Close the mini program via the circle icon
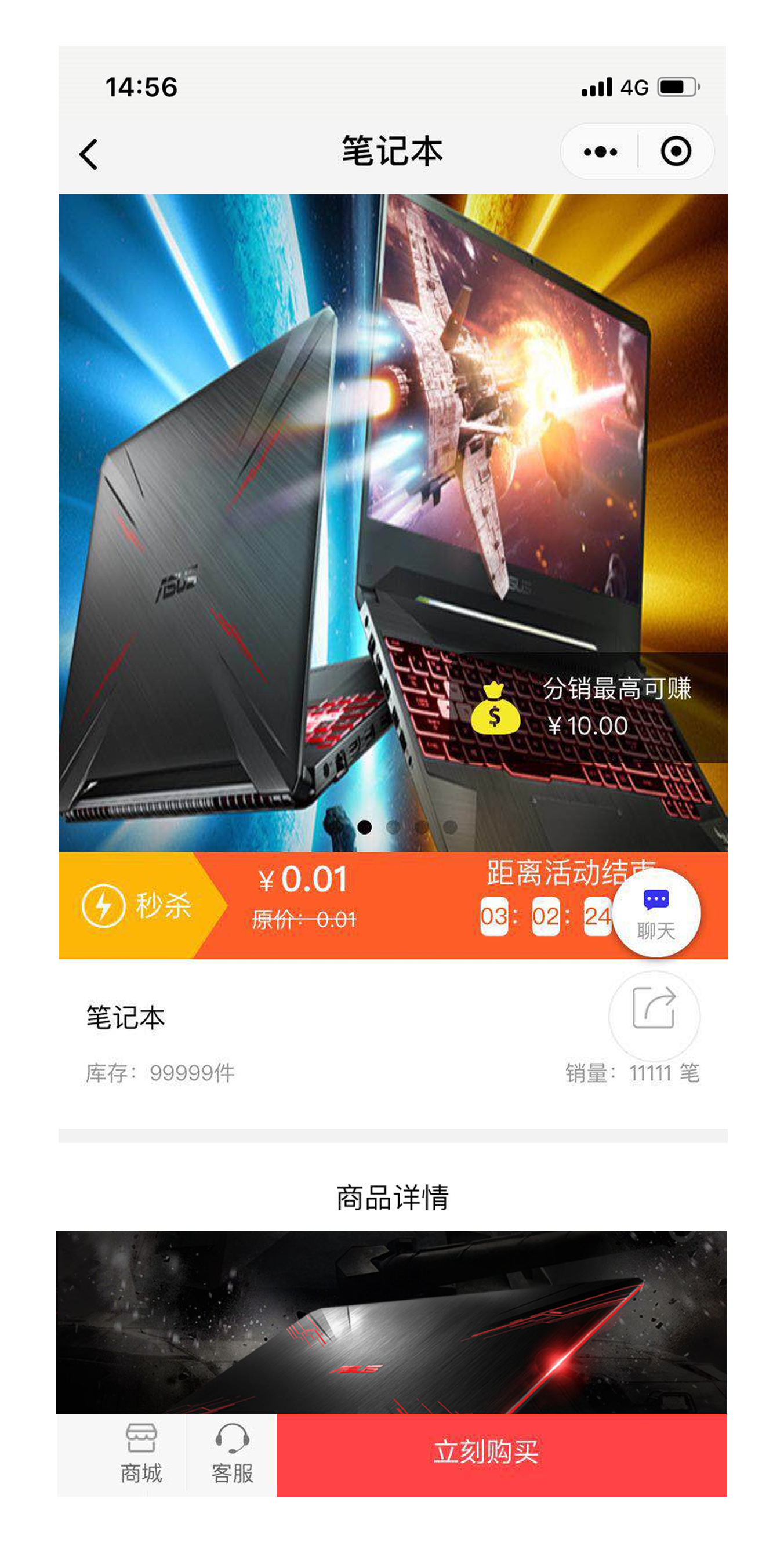Image resolution: width=784 pixels, height=1542 pixels. [x=676, y=151]
